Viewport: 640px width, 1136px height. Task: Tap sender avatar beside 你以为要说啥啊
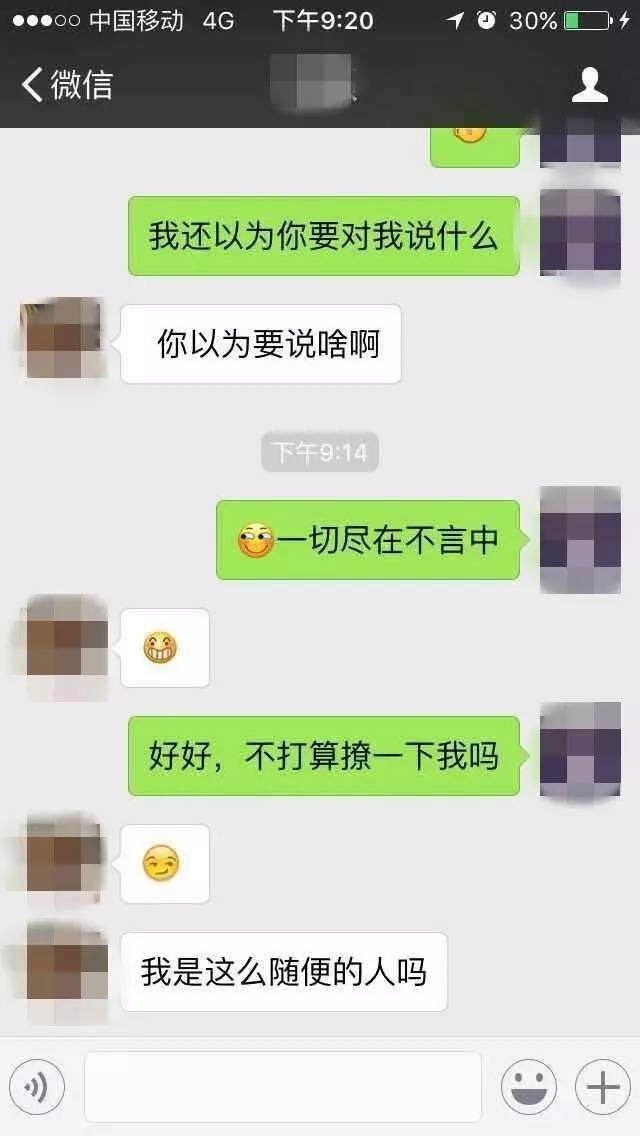point(64,338)
